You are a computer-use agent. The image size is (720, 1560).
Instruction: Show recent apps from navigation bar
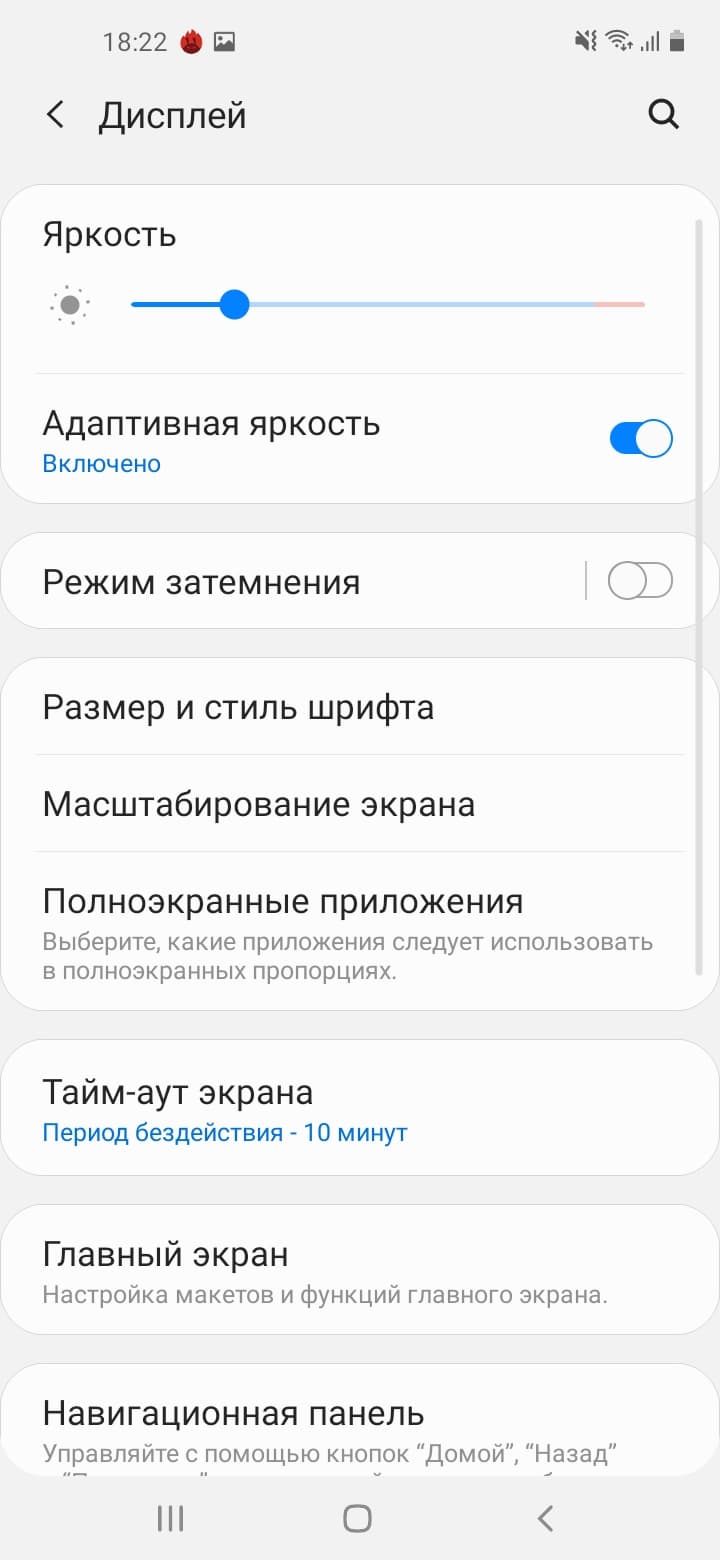click(x=171, y=1519)
